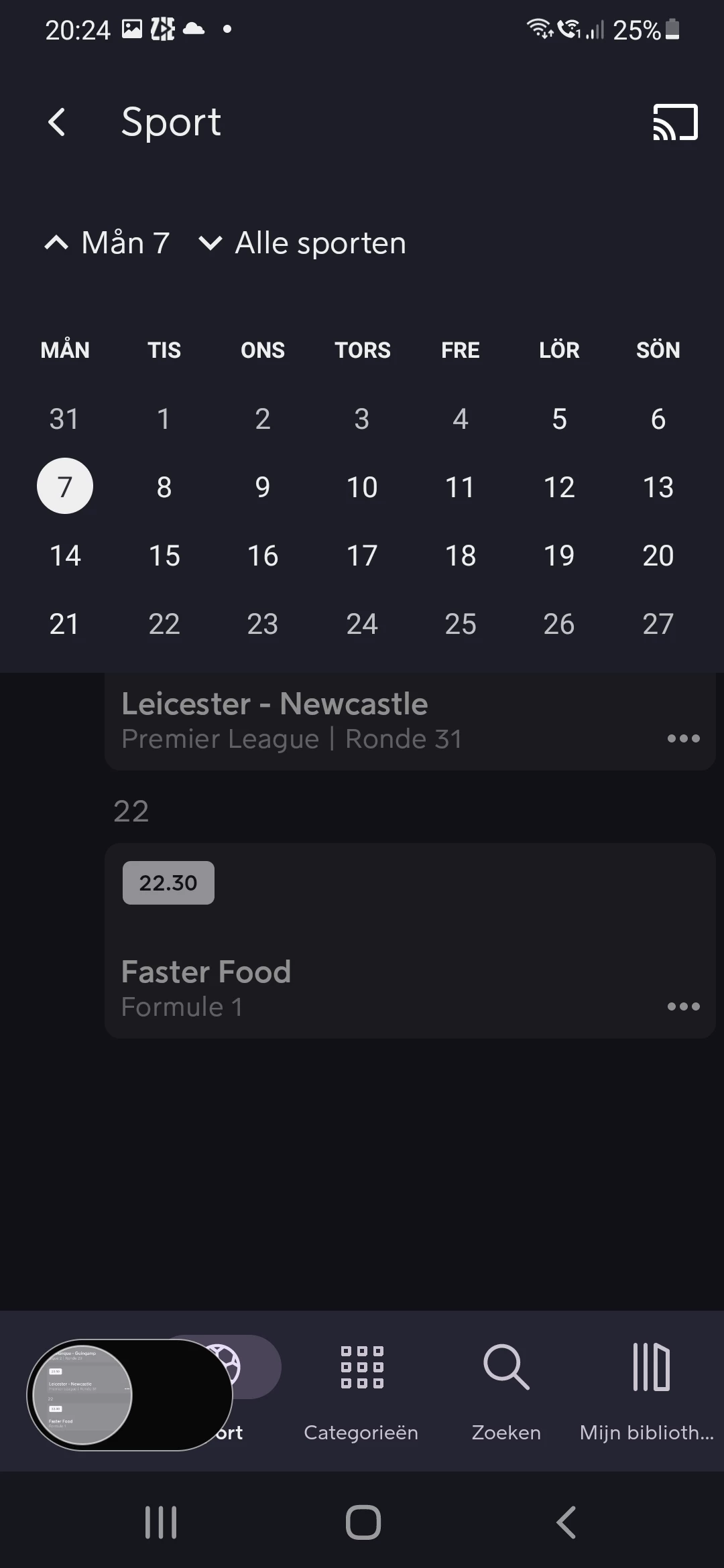
Task: Collapse the Mån 7 date picker
Action: click(107, 243)
